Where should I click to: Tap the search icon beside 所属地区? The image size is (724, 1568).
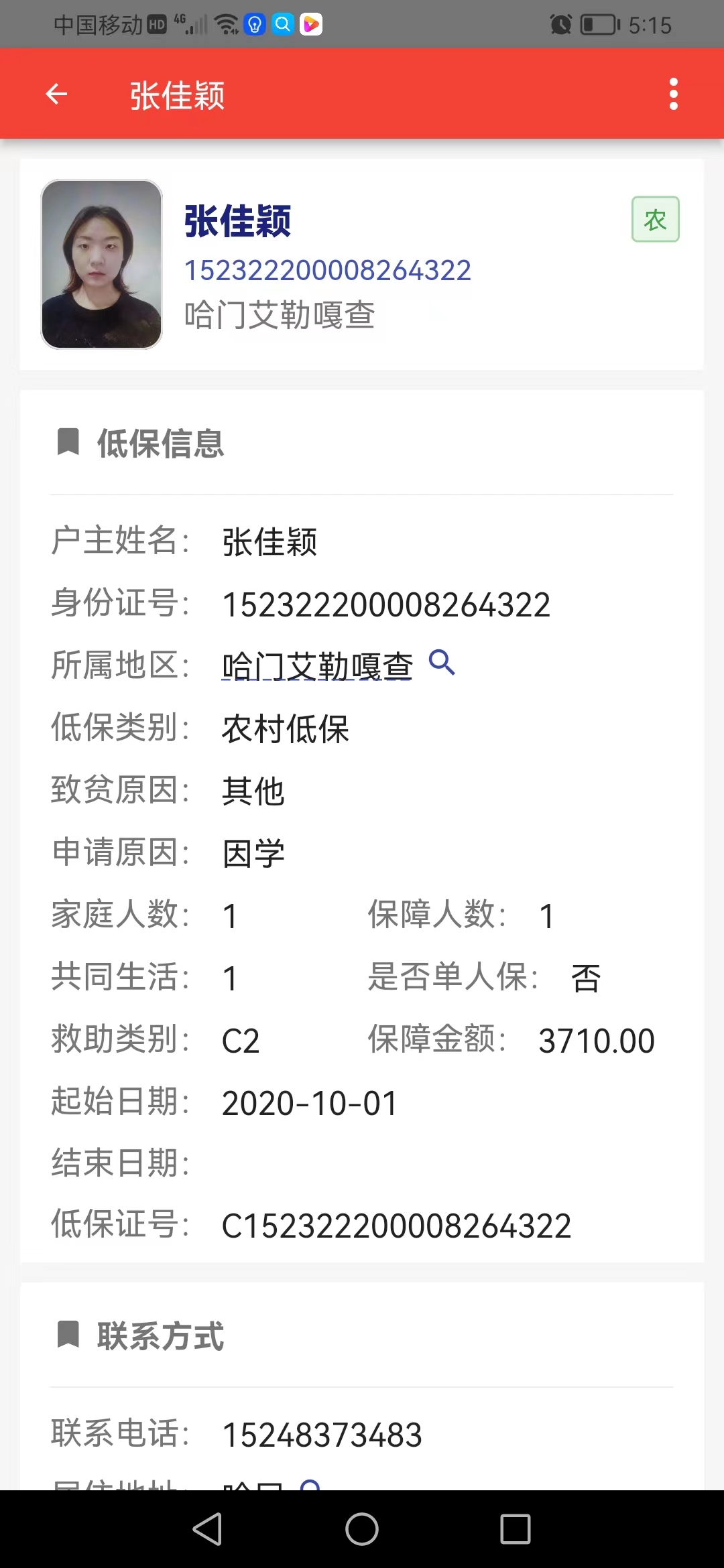tap(442, 663)
